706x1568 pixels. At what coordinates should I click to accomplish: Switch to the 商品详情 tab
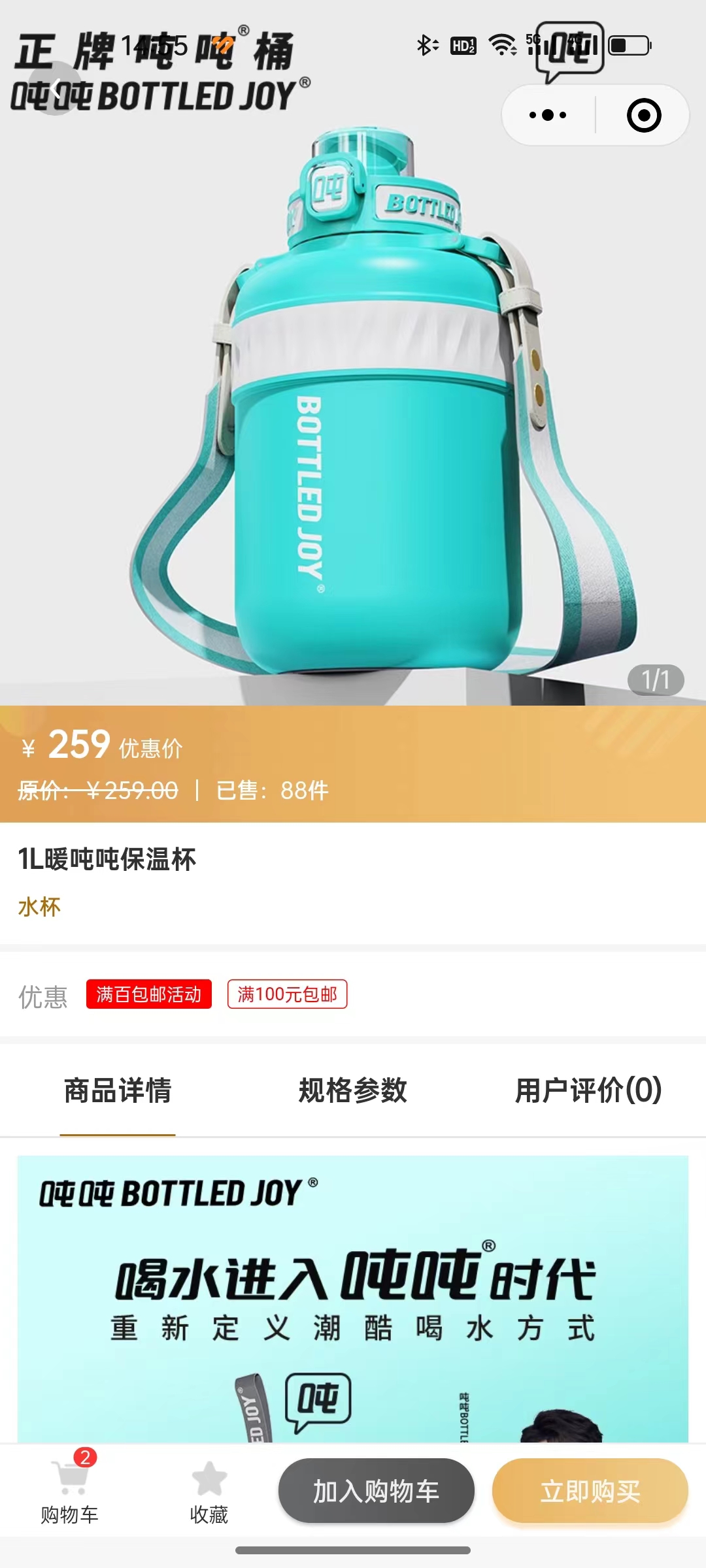point(118,1090)
